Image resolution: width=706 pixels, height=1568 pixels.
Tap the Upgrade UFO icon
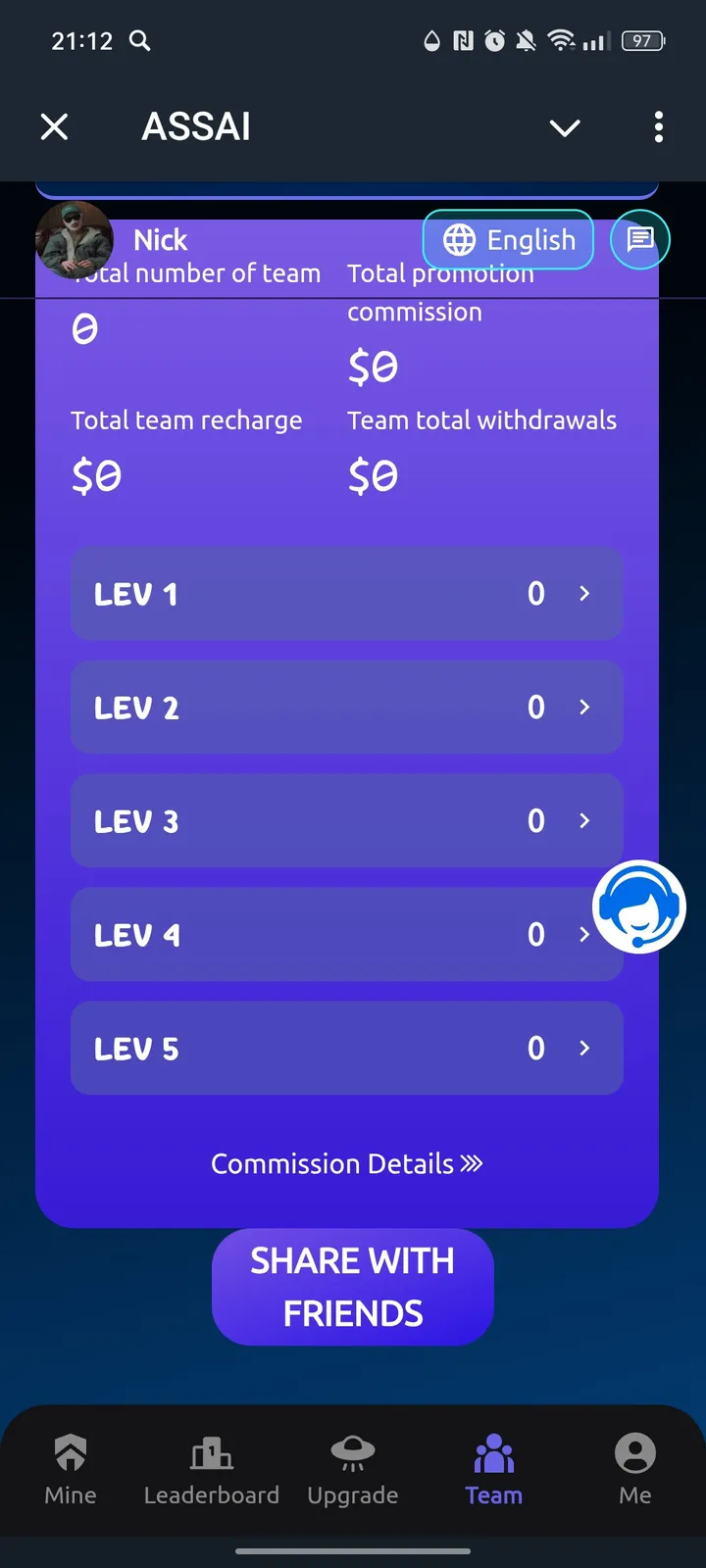pyautogui.click(x=352, y=1453)
